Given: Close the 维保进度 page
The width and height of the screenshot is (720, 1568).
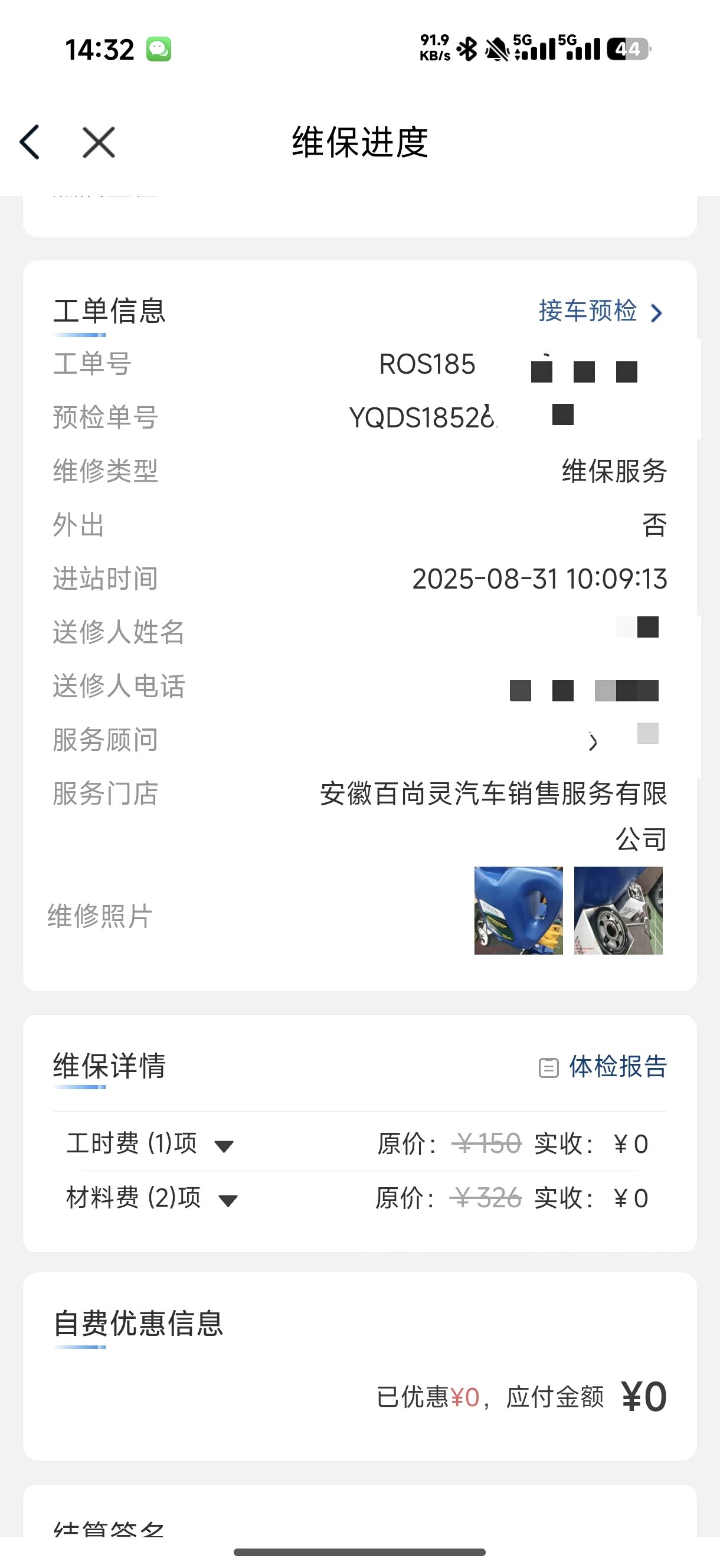Looking at the screenshot, I should click(x=99, y=142).
